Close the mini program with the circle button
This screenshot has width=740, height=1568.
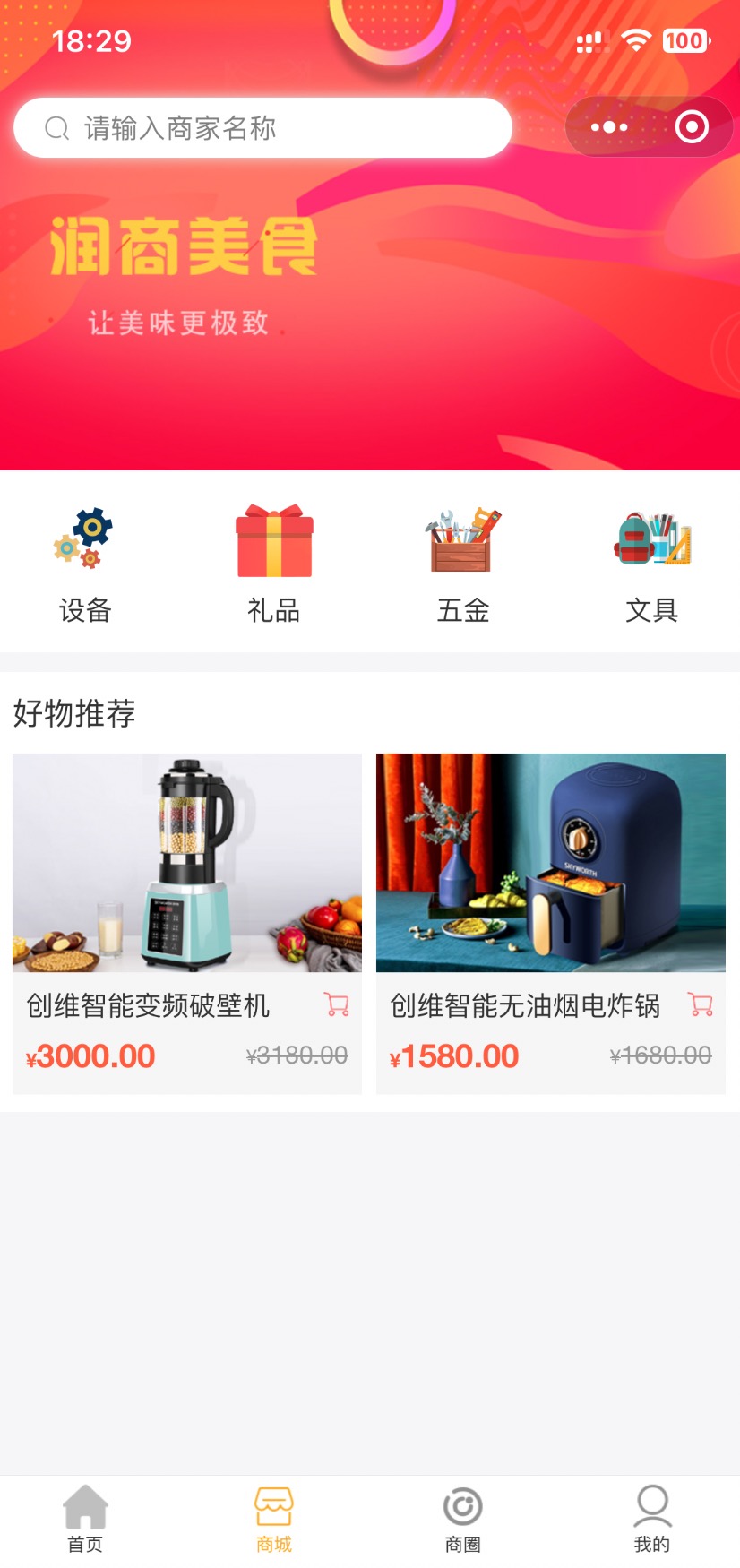692,127
